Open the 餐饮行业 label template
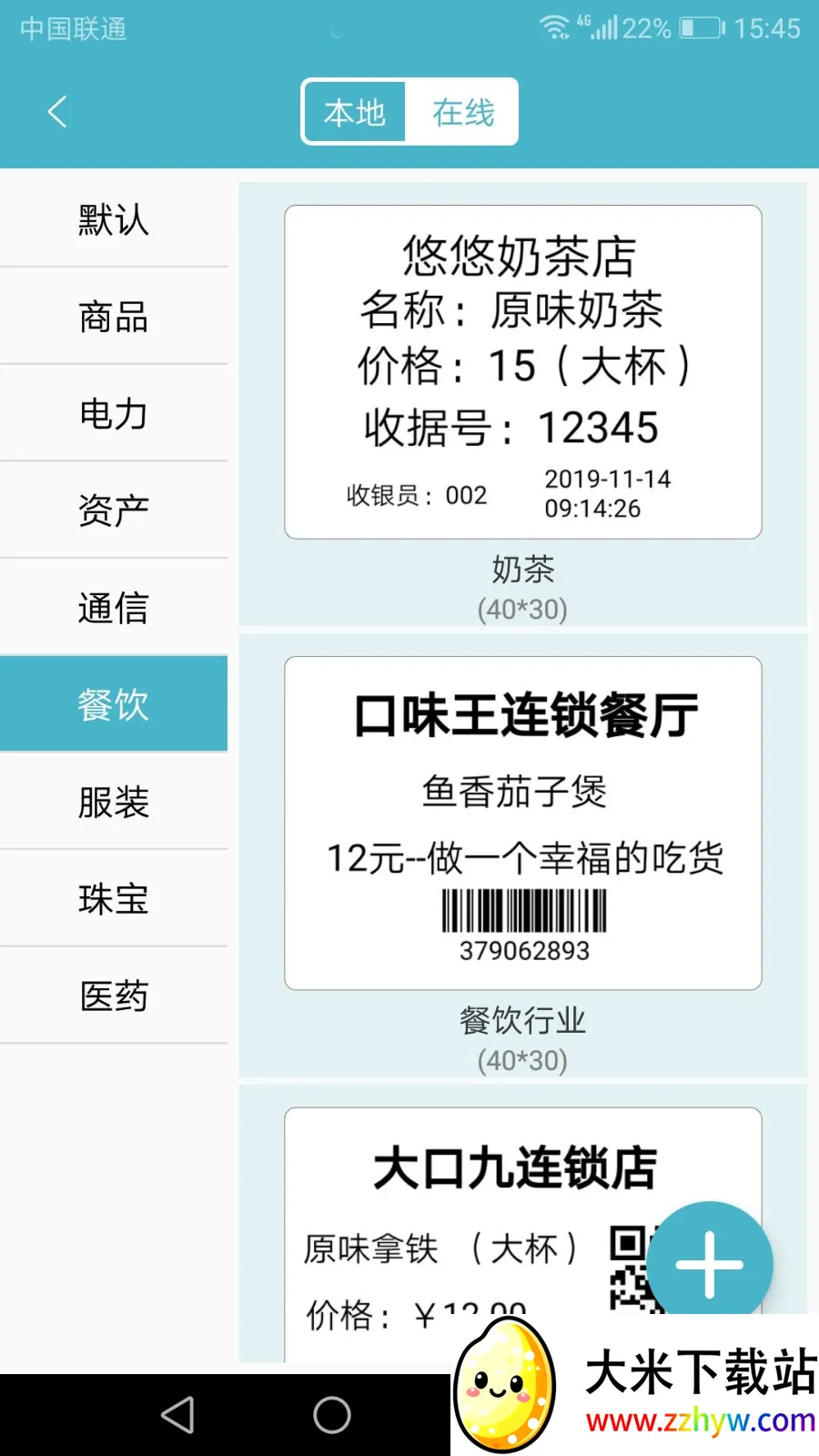 coord(521,819)
